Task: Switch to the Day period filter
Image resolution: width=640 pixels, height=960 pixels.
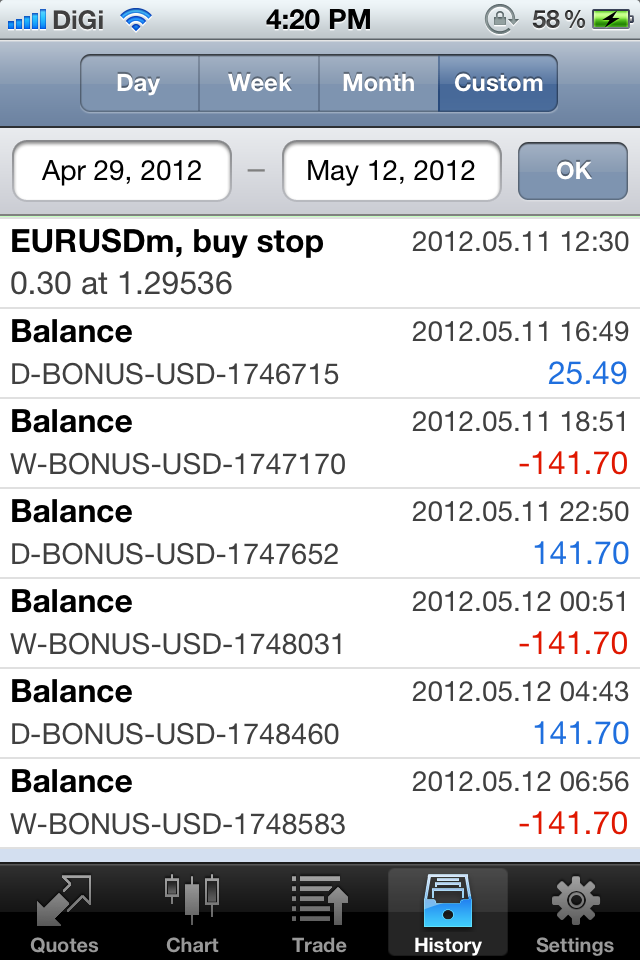Action: pyautogui.click(x=139, y=83)
